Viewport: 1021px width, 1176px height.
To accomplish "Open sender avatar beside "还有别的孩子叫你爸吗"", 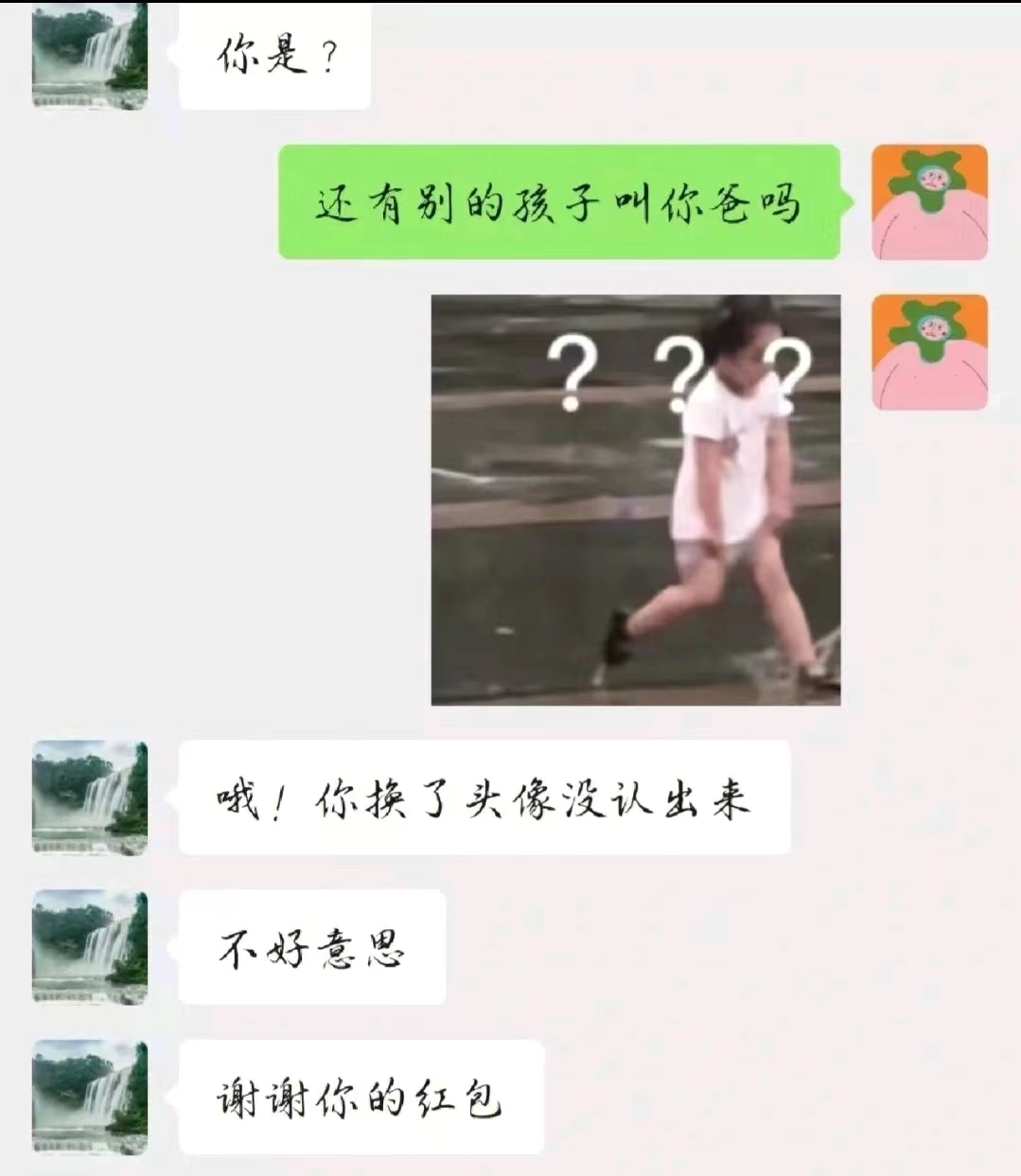I will point(928,202).
